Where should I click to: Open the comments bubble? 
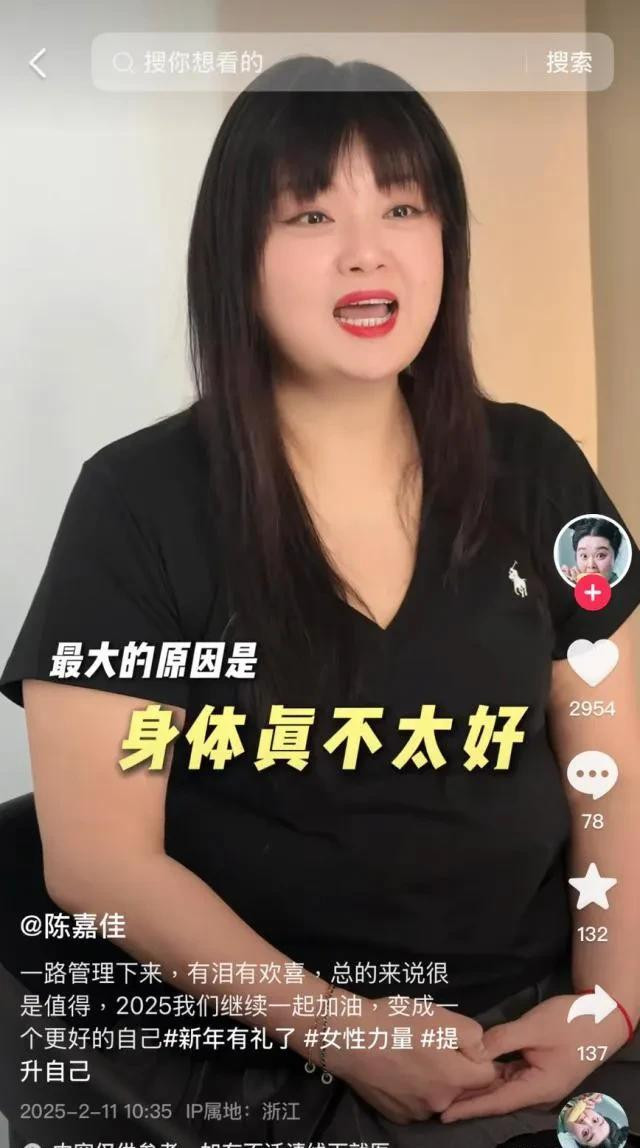click(592, 774)
